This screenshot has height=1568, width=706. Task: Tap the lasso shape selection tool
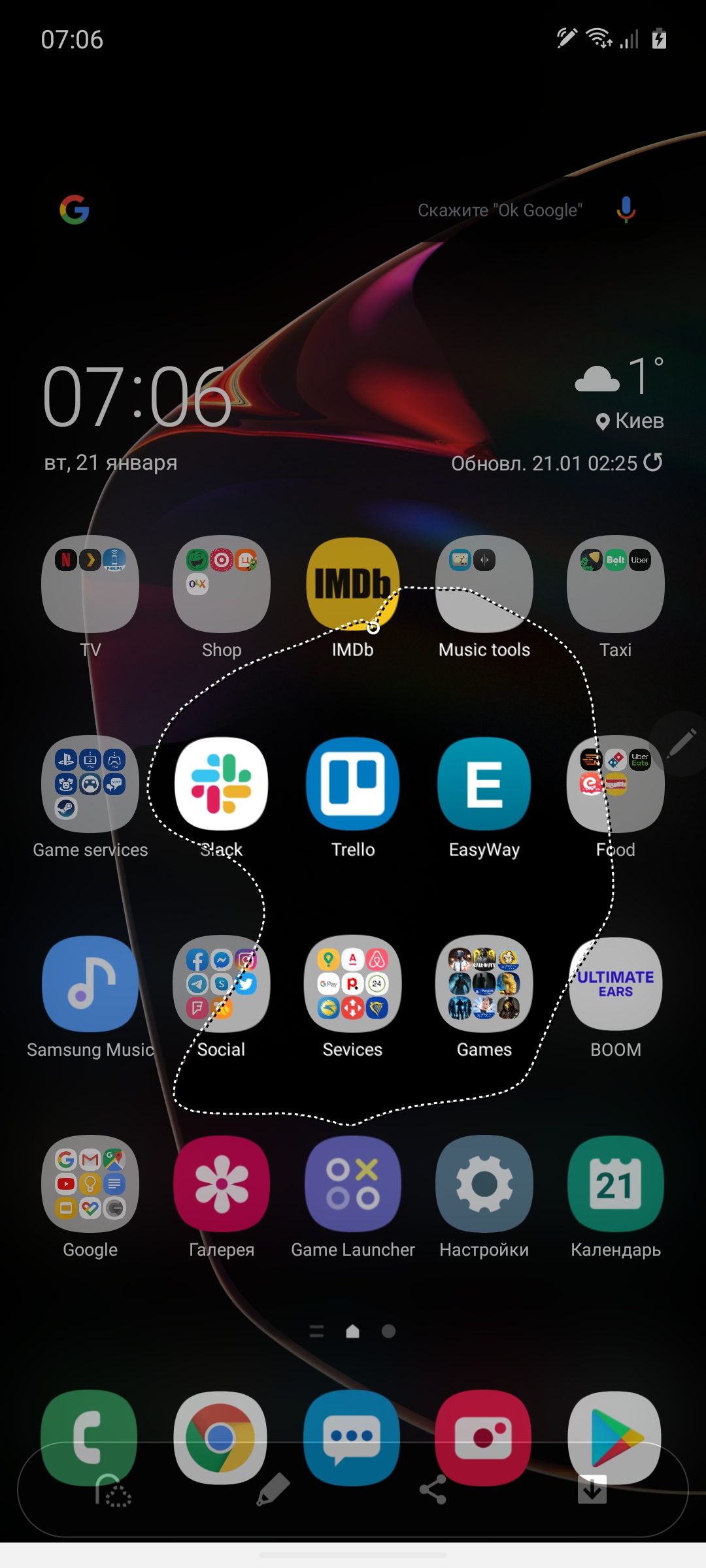coord(113,1491)
